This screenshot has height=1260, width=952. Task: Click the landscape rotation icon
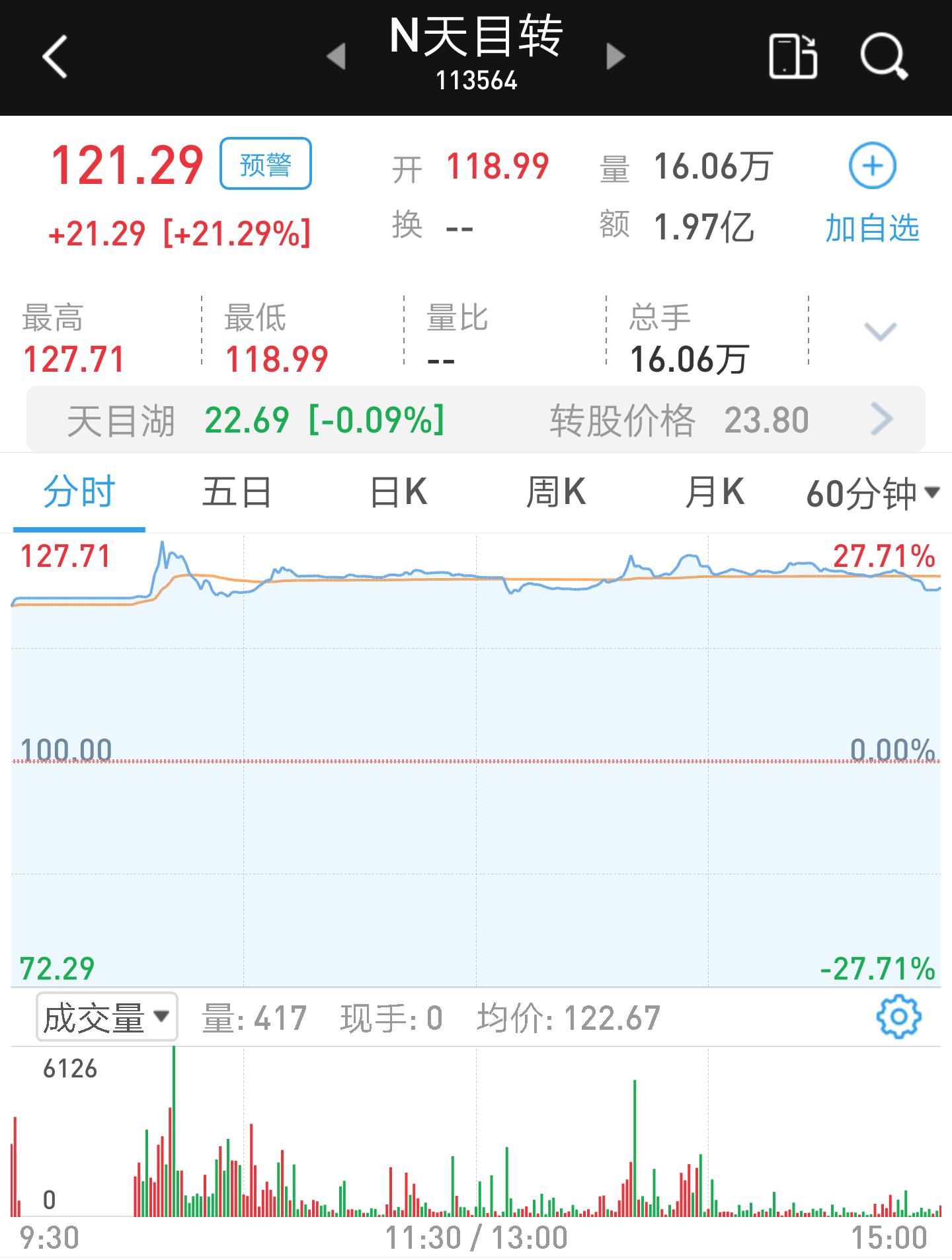pyautogui.click(x=793, y=56)
